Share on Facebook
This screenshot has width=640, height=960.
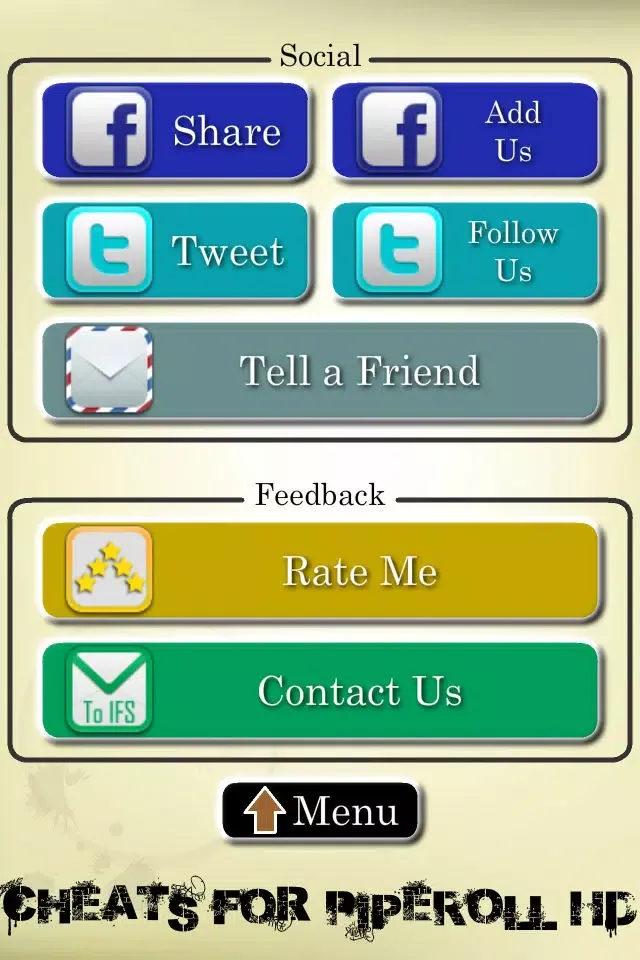click(175, 131)
